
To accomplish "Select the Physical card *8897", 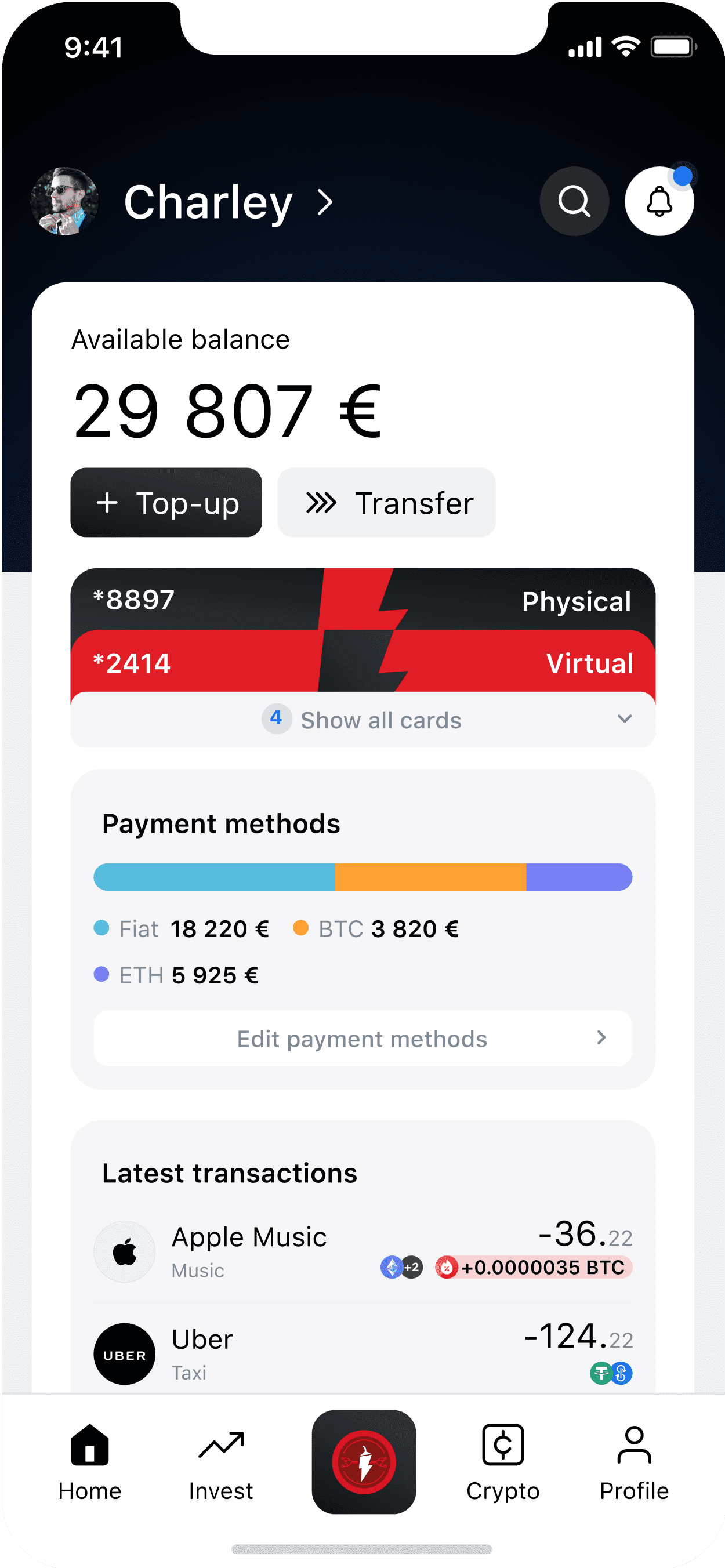I will click(x=363, y=600).
